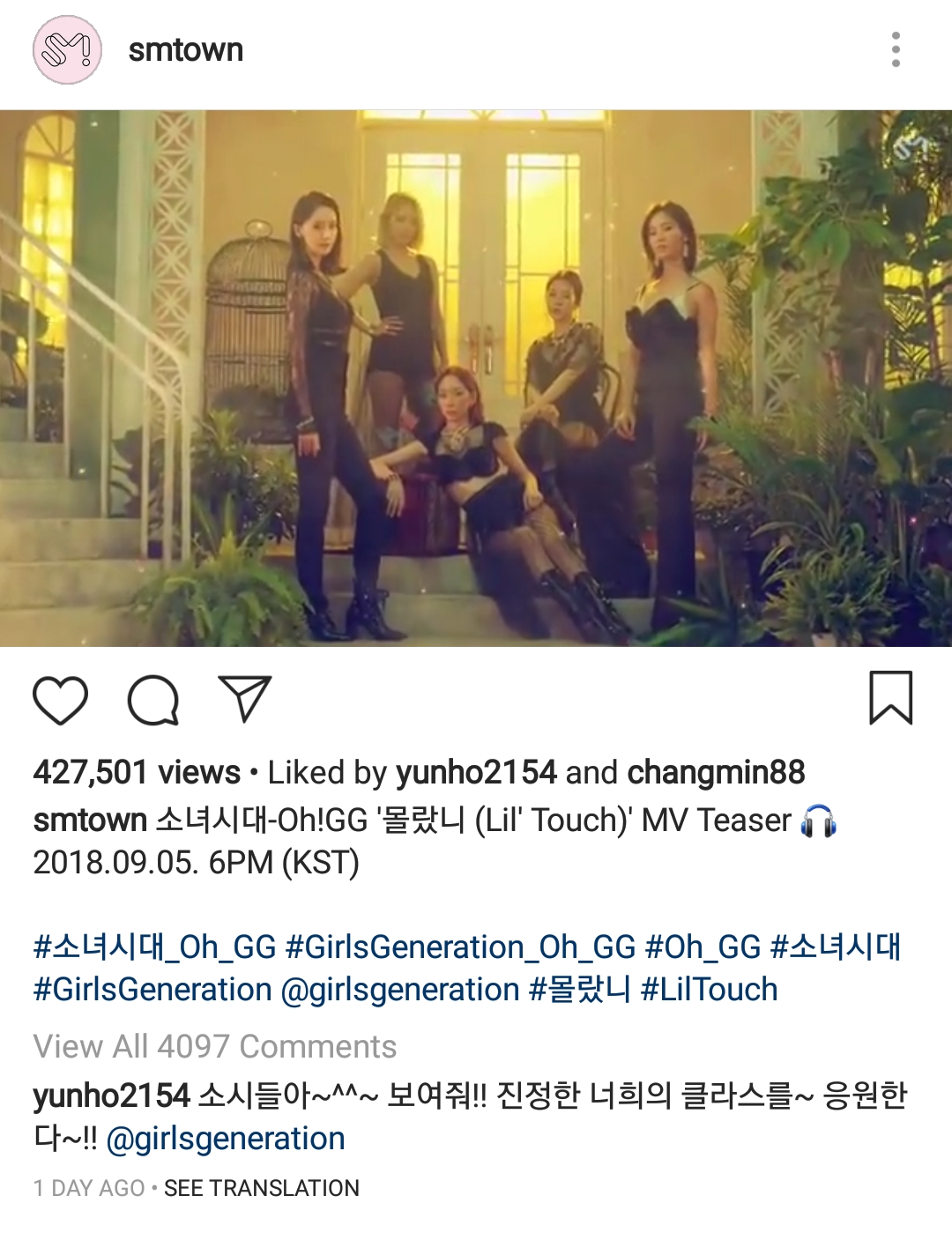Viewport: 952px width, 1255px height.
Task: View all 4097 comments
Action: (215, 1046)
